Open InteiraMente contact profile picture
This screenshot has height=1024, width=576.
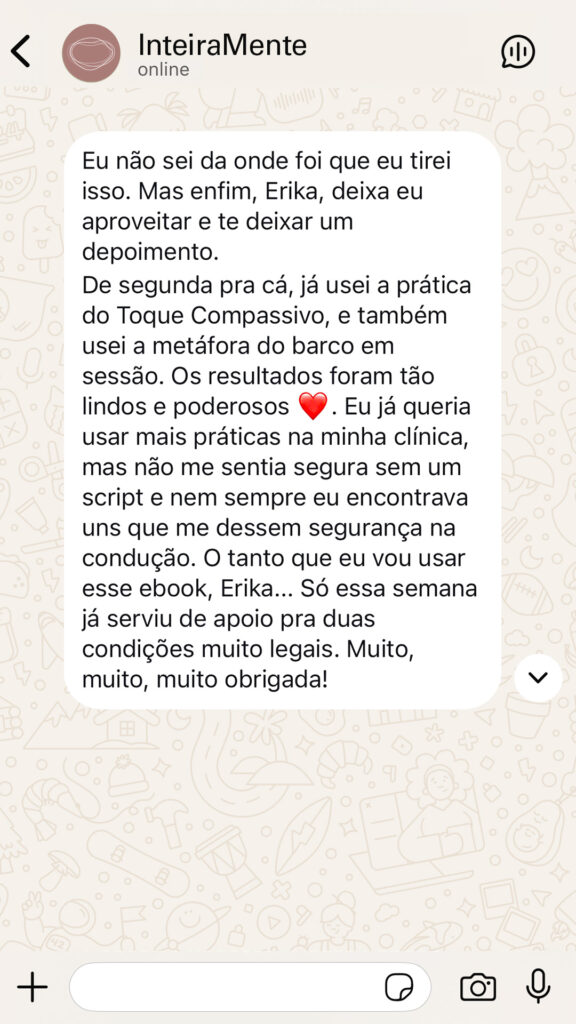(91, 53)
